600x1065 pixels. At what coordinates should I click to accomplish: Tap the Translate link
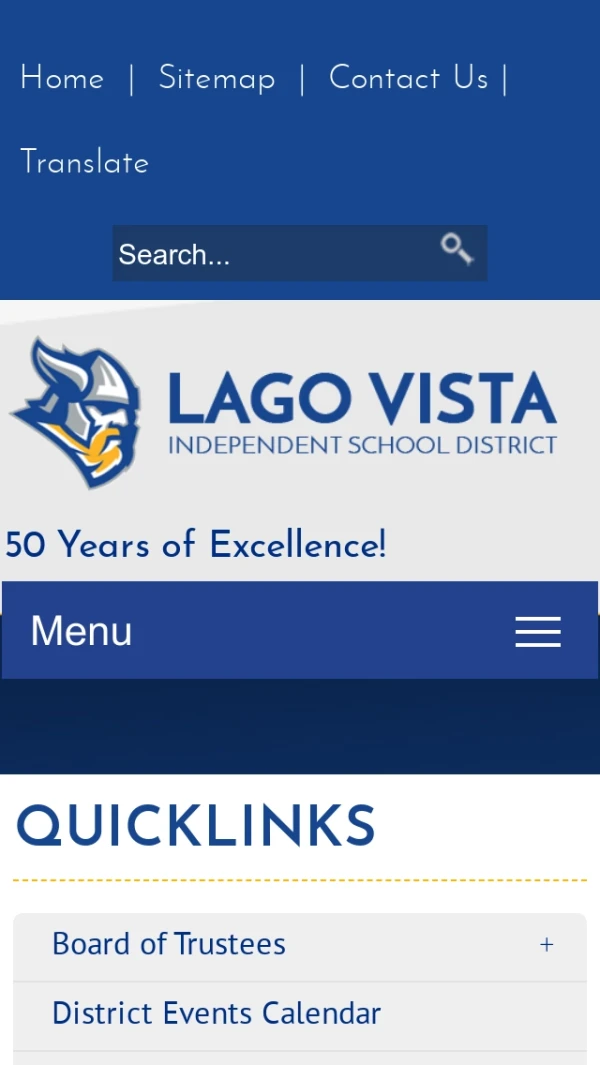pyautogui.click(x=84, y=162)
